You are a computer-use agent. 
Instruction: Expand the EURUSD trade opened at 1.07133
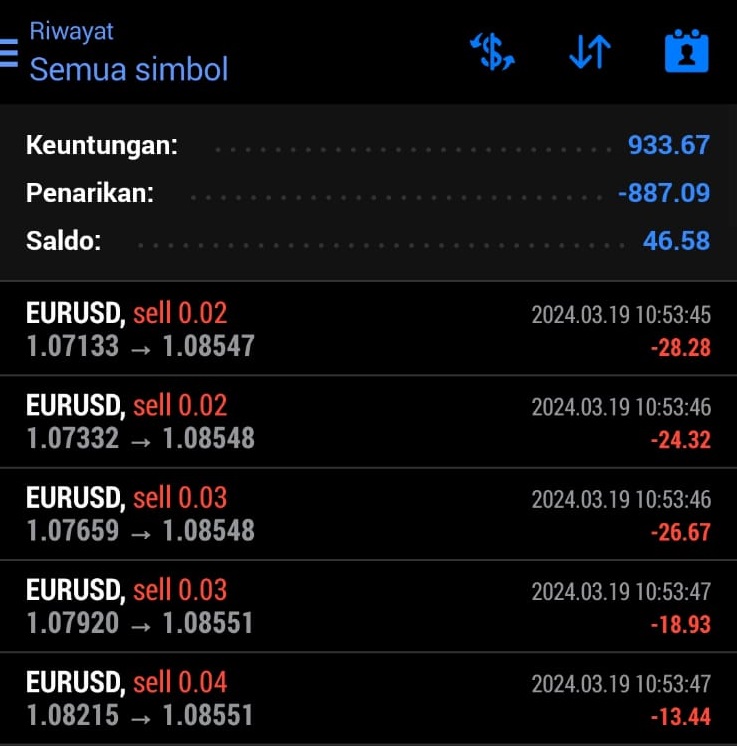368,330
